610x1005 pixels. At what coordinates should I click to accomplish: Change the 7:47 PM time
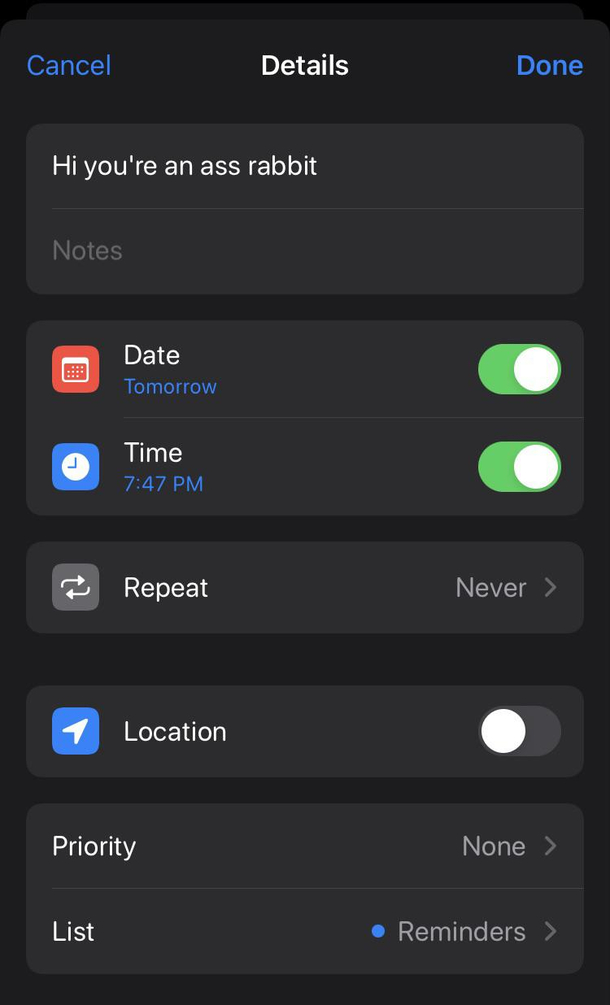[x=163, y=485]
